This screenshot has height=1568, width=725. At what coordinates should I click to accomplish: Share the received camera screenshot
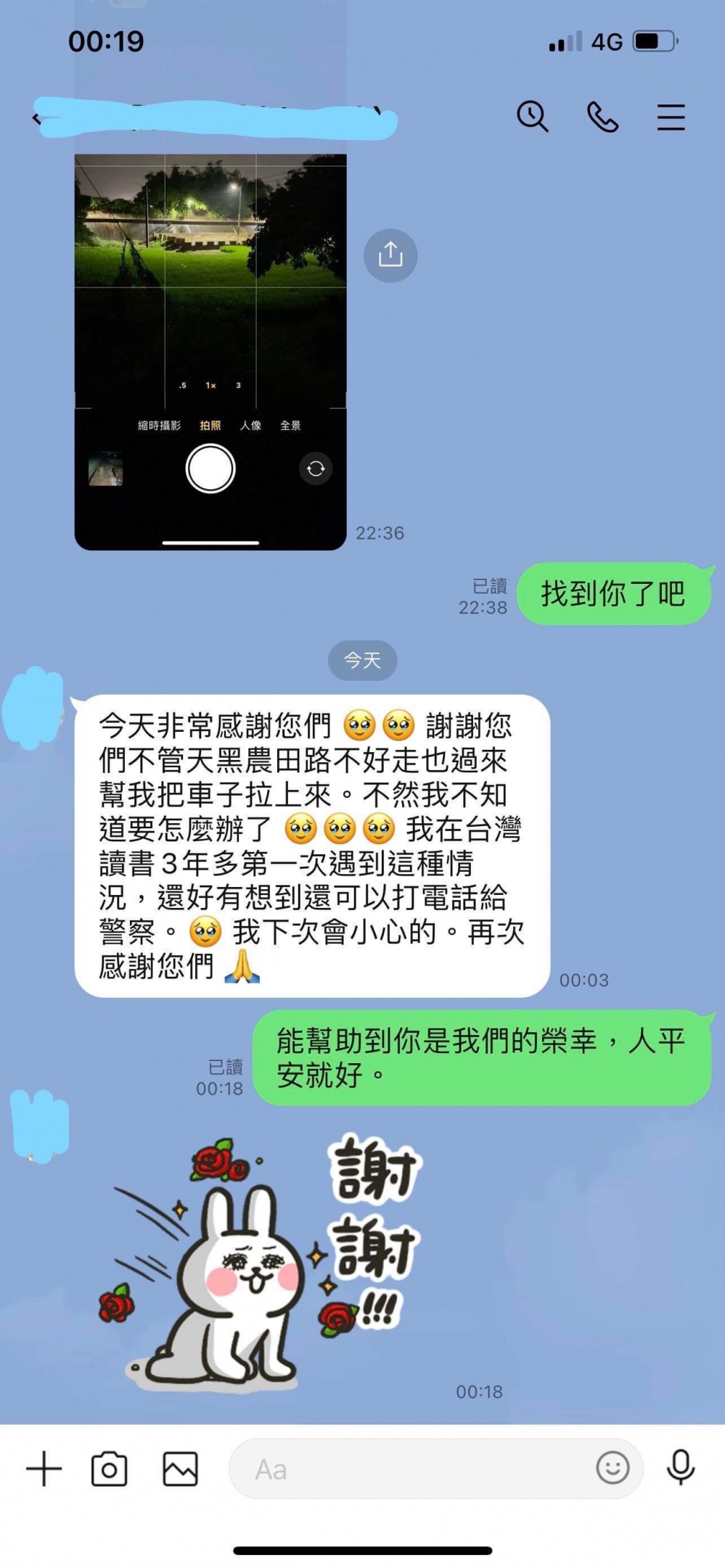click(390, 255)
